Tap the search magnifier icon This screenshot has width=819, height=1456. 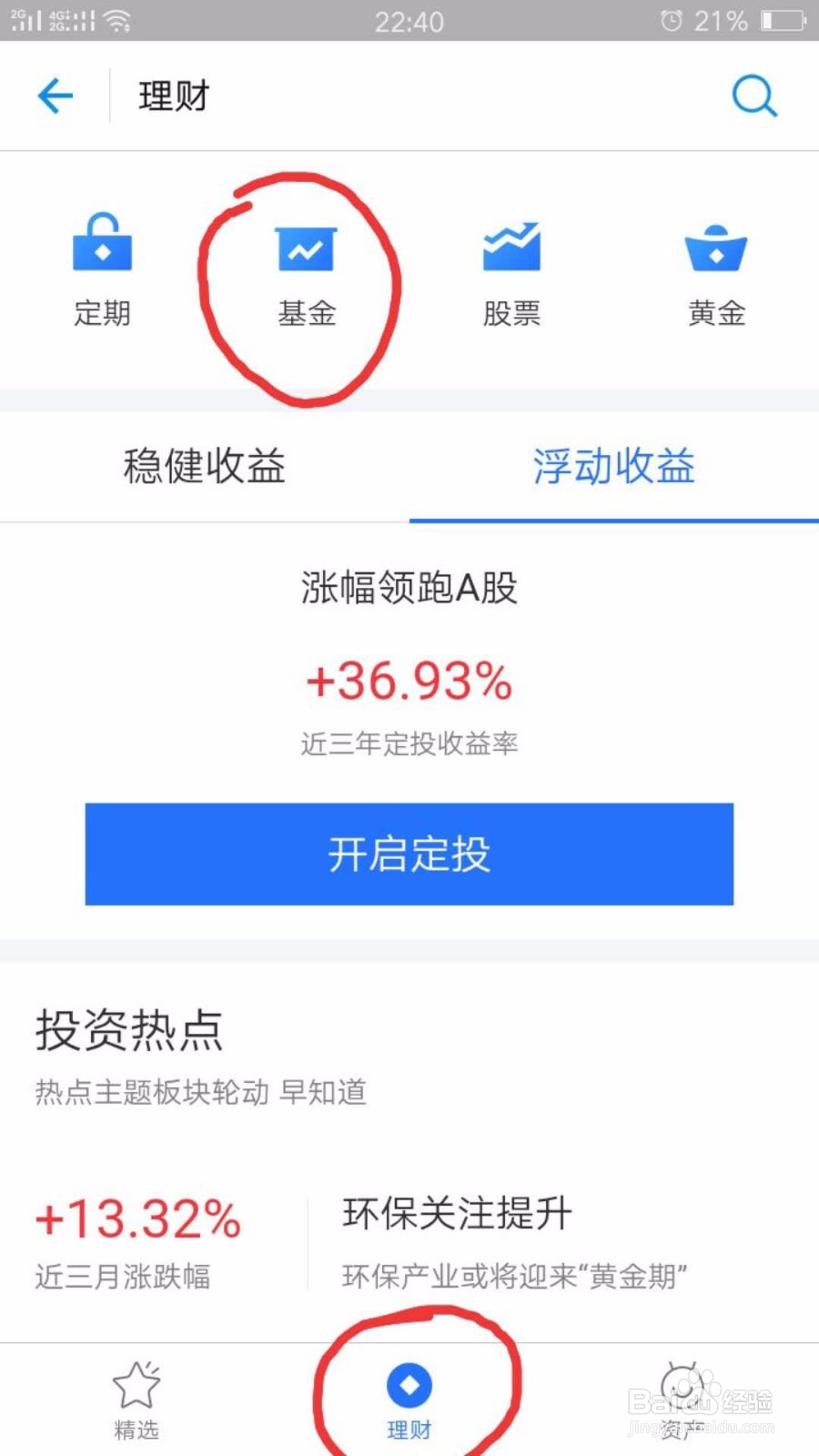pos(753,96)
